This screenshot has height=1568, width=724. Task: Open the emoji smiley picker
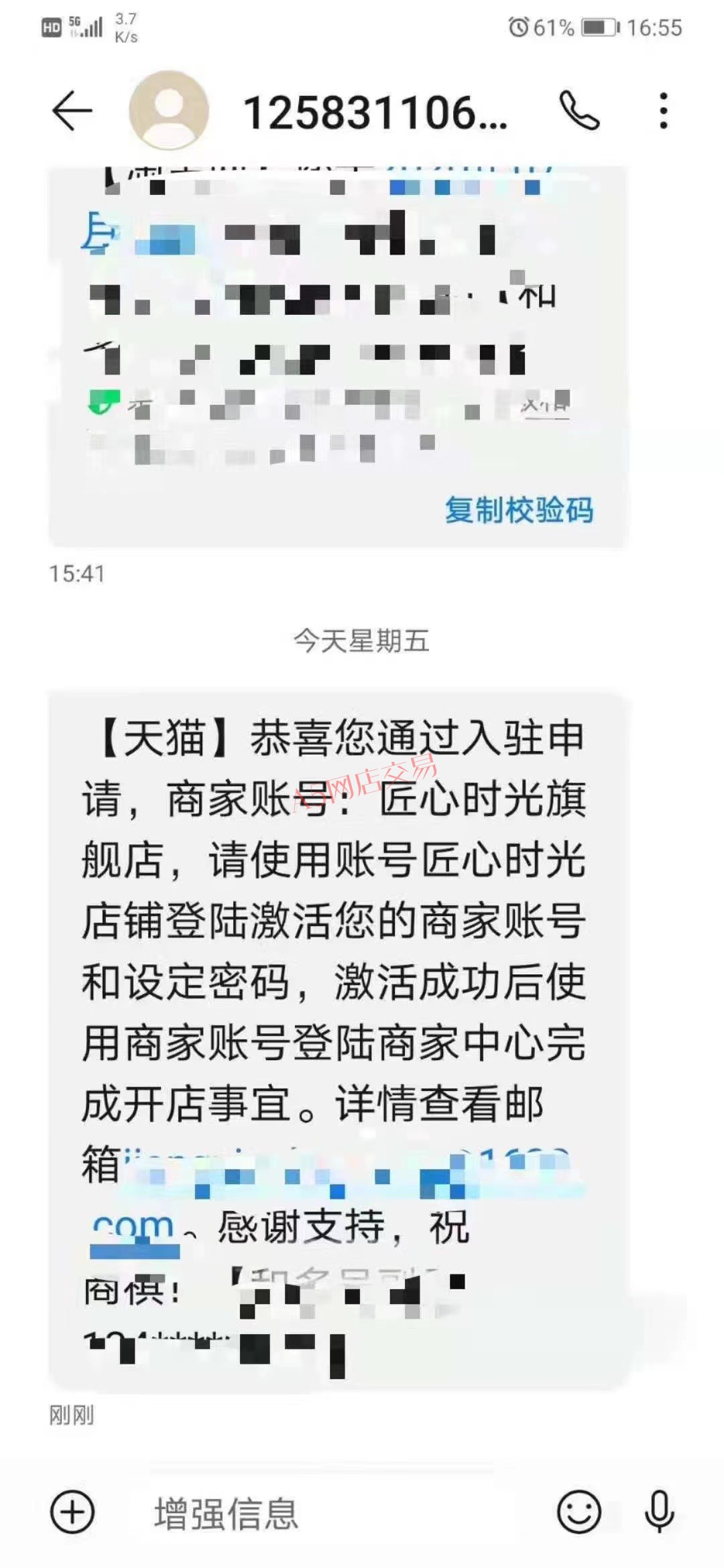pos(579,1512)
